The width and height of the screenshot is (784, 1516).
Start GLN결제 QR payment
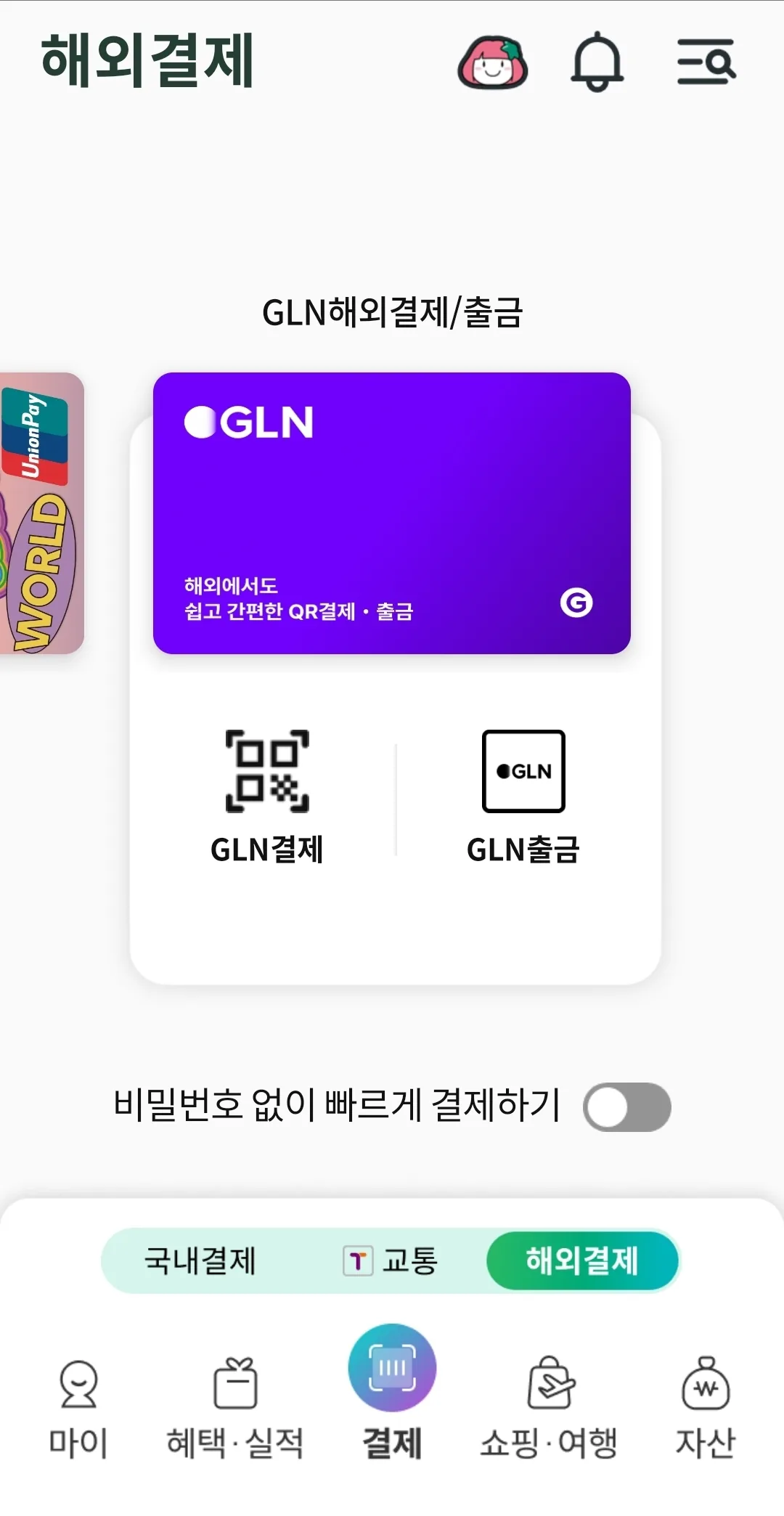point(267,797)
